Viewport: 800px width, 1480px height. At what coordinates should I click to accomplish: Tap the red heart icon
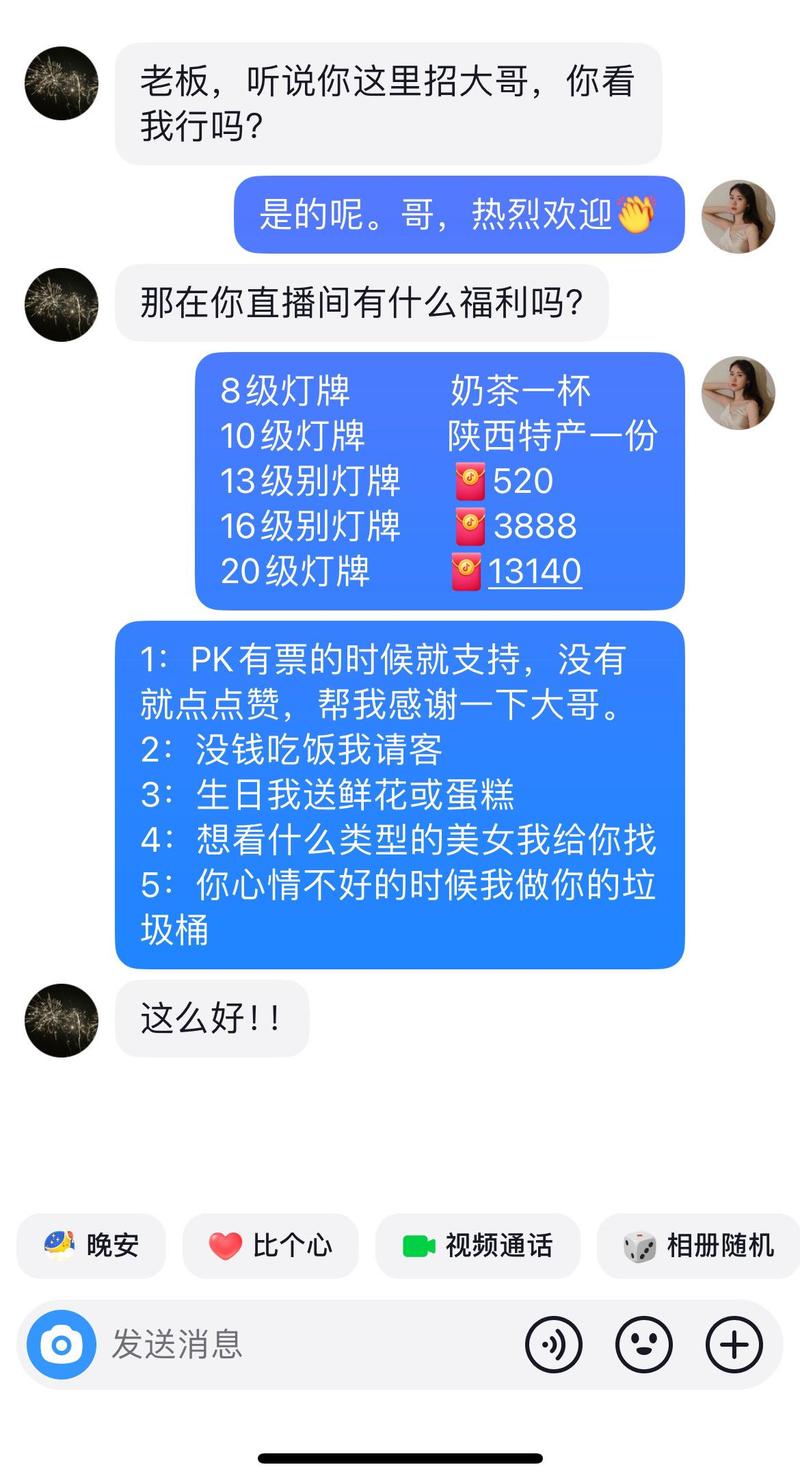(x=225, y=1247)
